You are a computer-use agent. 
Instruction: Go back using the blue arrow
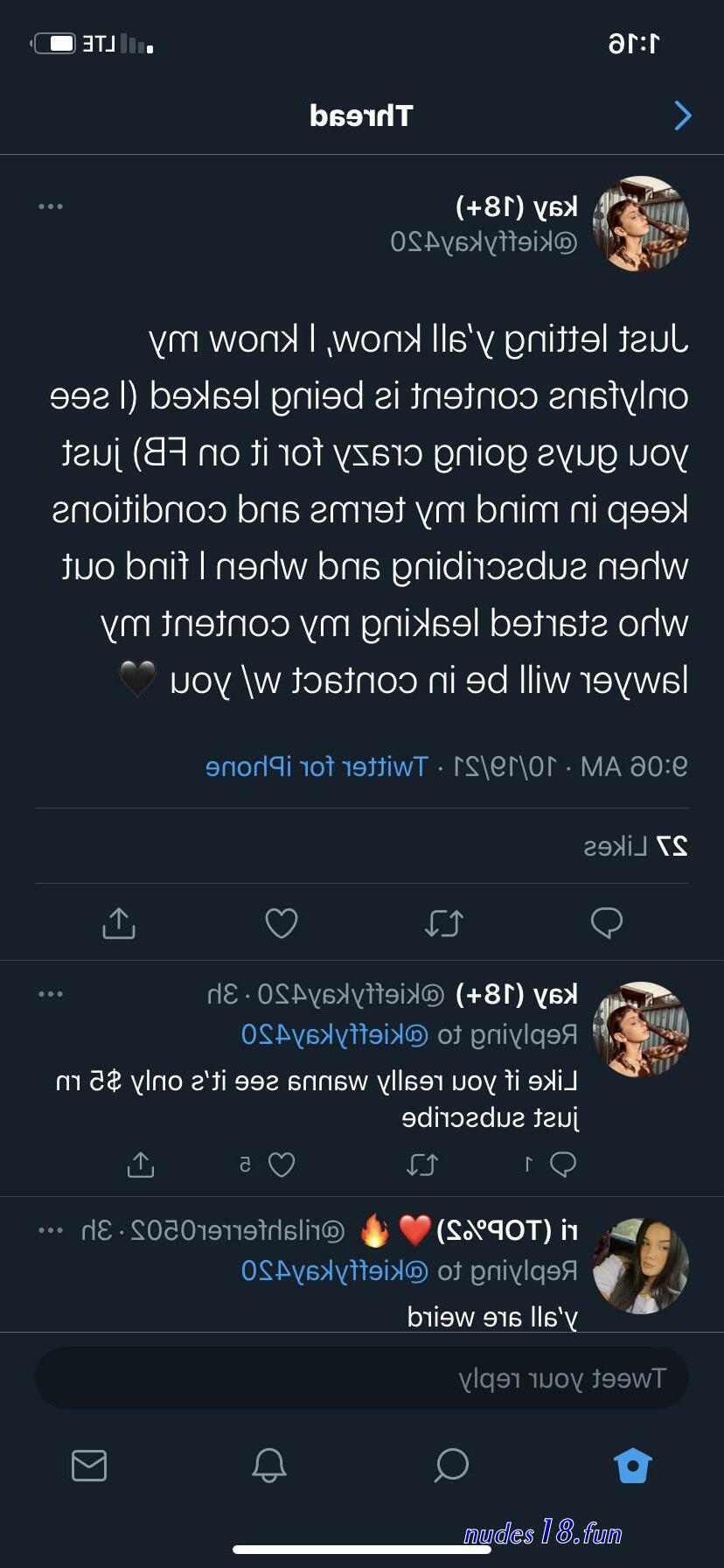[x=683, y=115]
